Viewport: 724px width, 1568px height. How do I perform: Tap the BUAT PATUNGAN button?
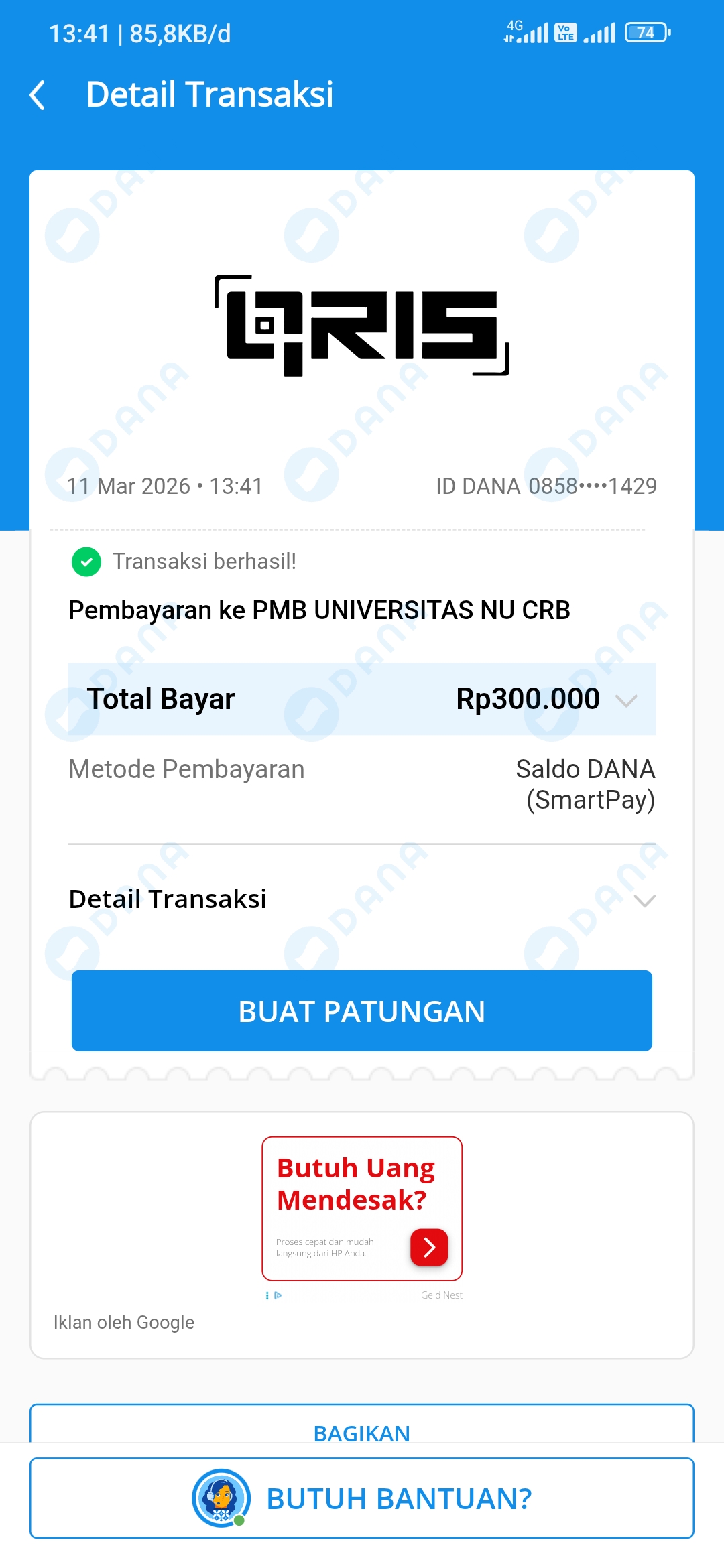pos(362,1010)
